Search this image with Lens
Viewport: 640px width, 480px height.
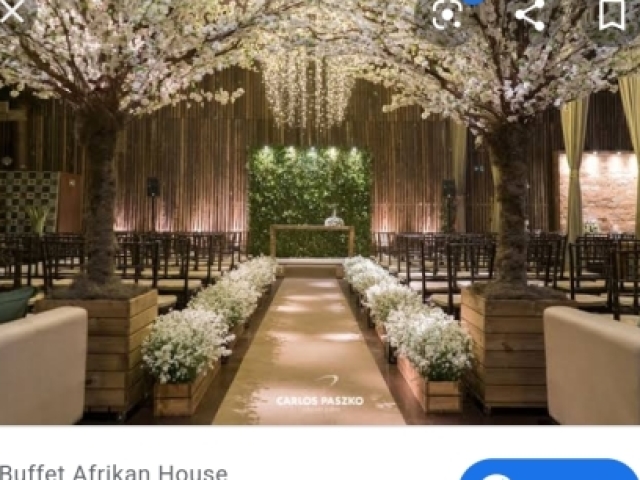[447, 12]
